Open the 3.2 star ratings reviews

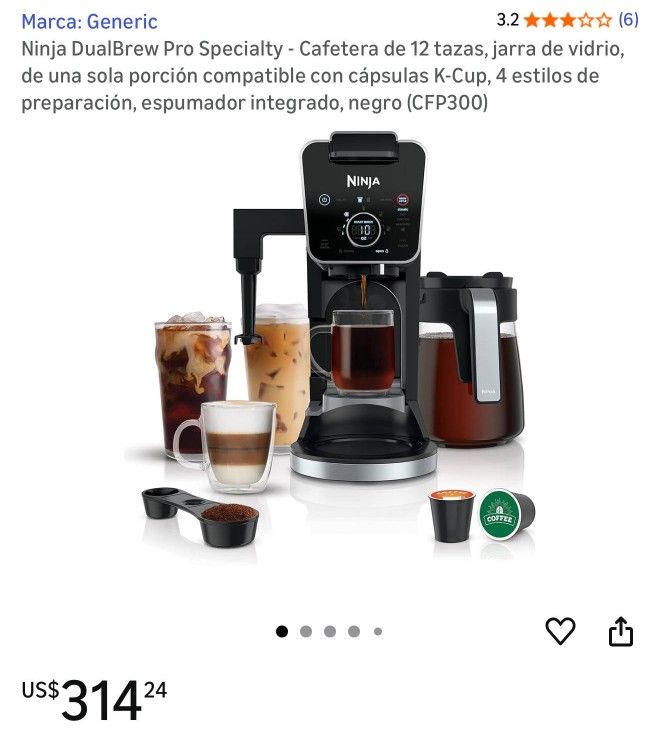click(566, 19)
